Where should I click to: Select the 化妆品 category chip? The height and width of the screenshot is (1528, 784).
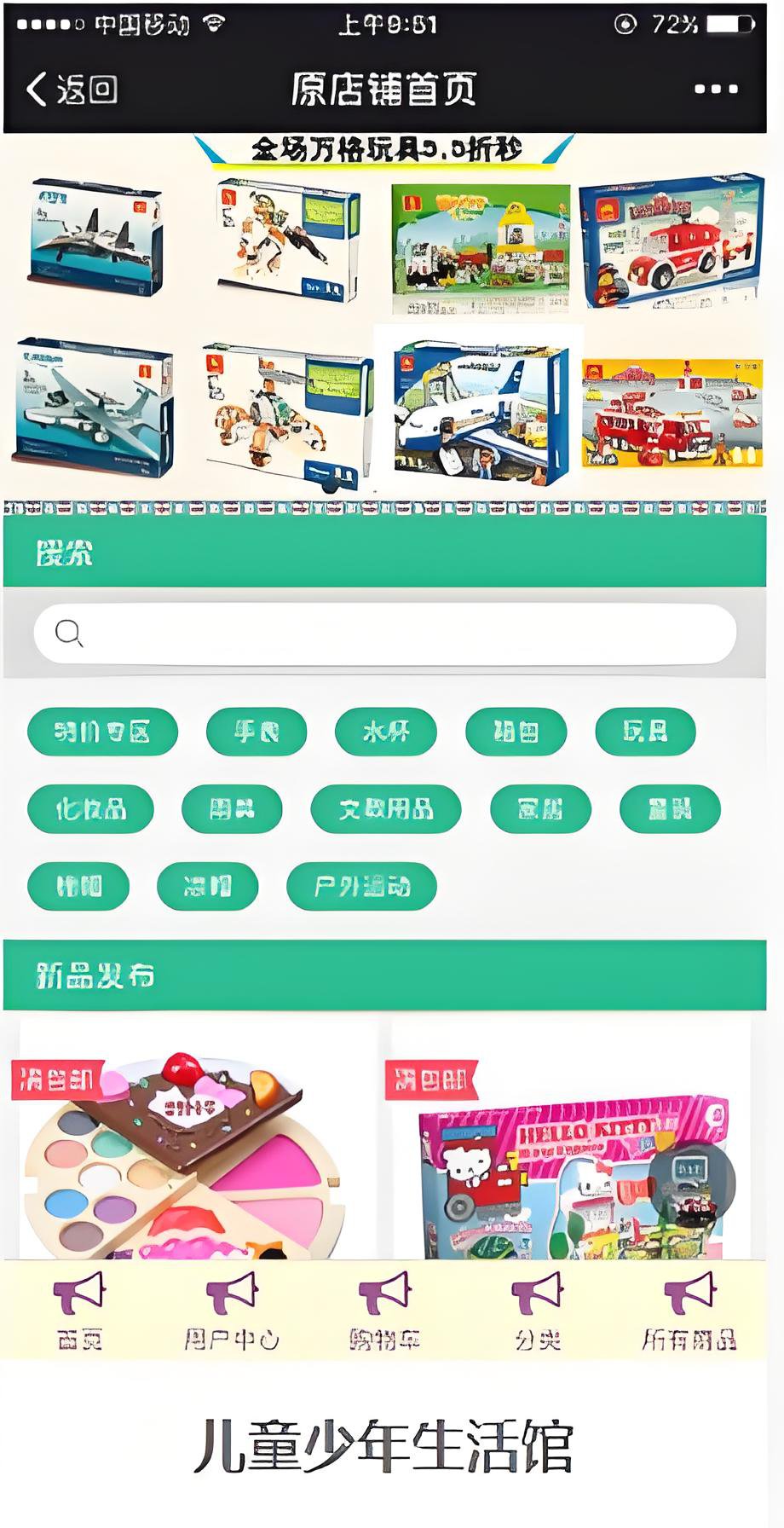coord(90,808)
